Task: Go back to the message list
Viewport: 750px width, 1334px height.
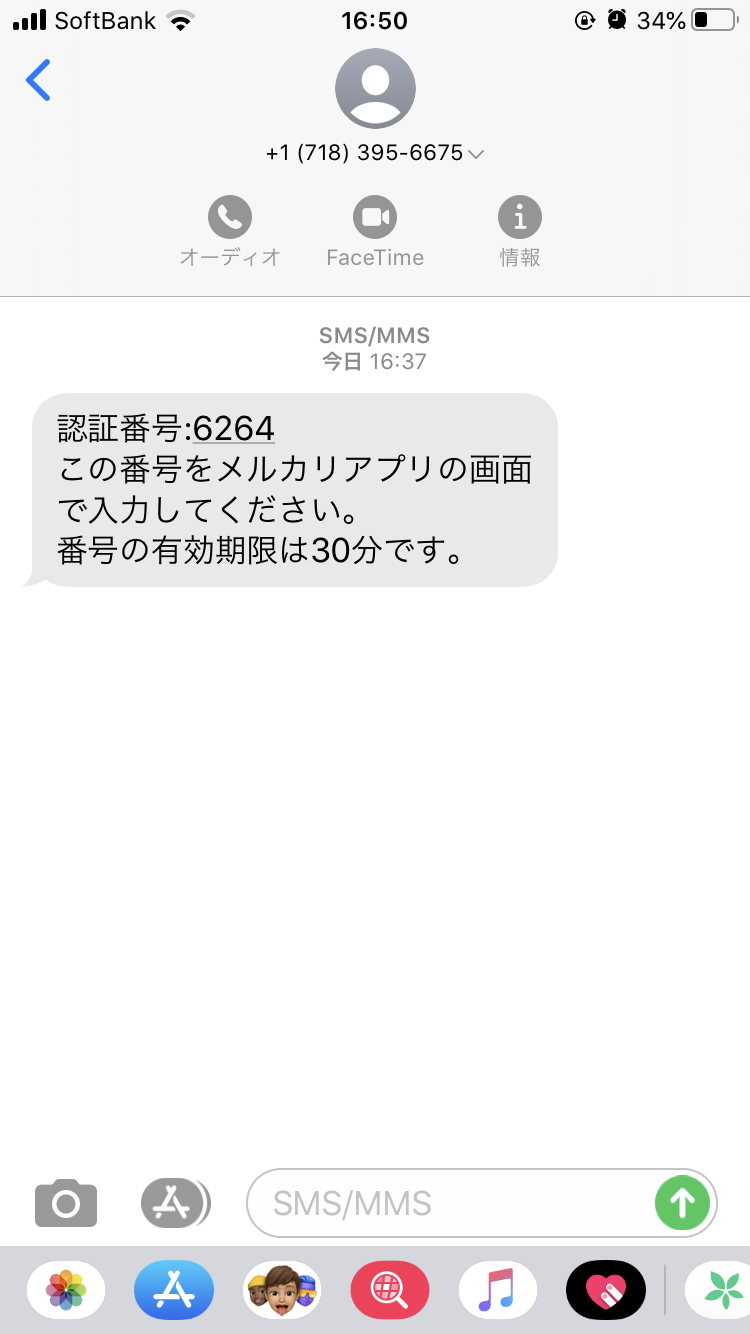Action: tap(38, 80)
